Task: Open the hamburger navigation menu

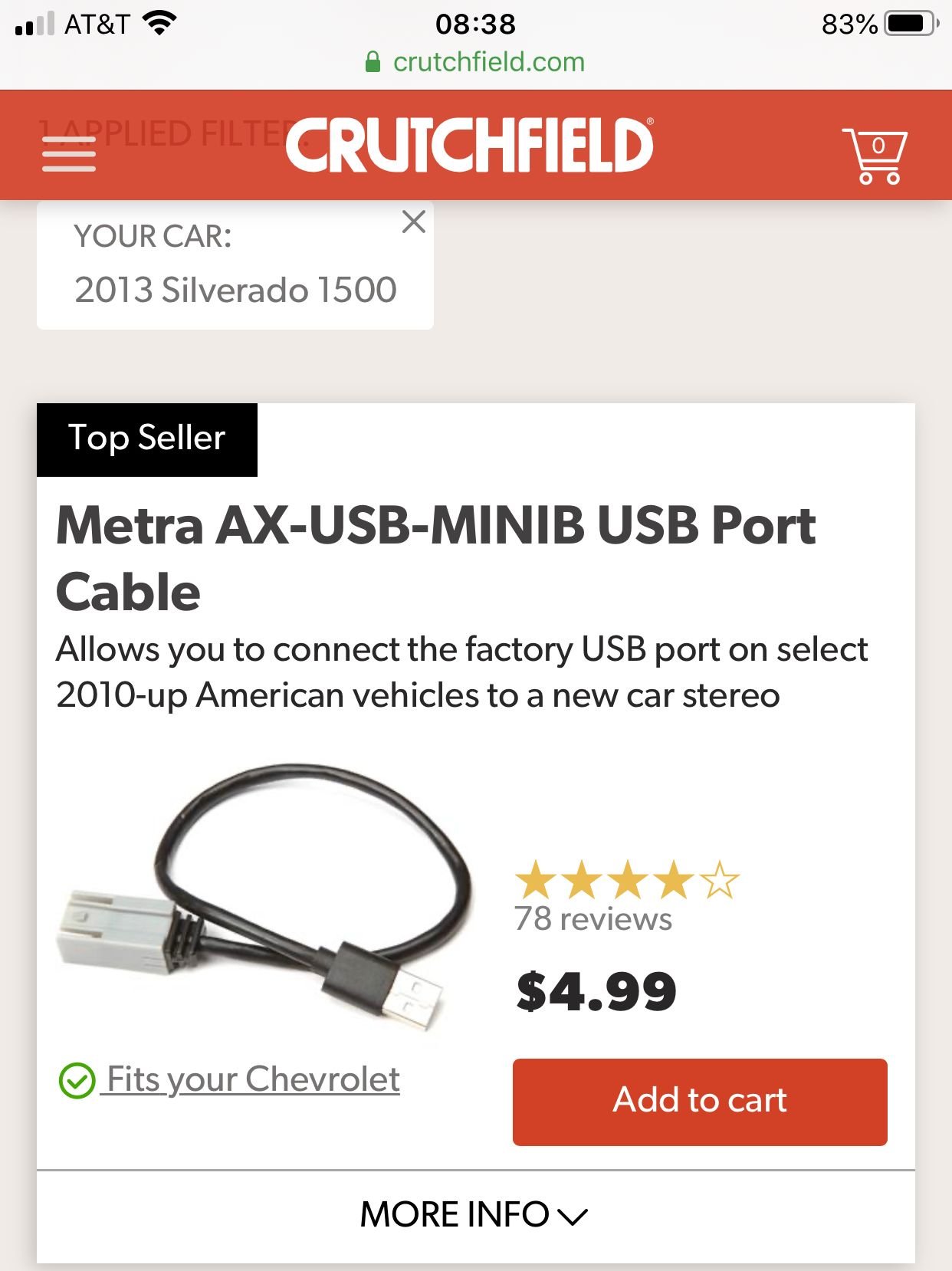Action: (69, 153)
